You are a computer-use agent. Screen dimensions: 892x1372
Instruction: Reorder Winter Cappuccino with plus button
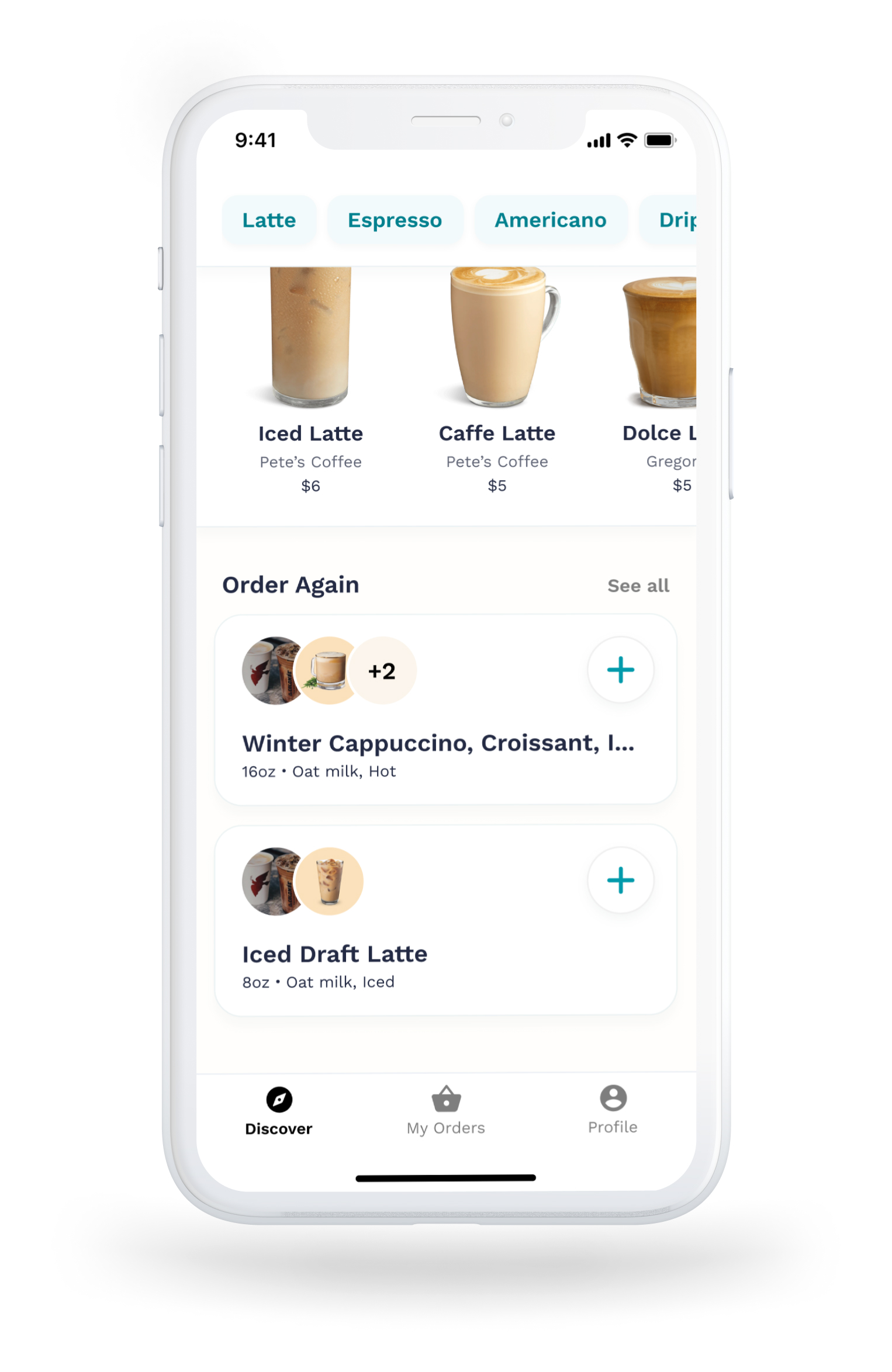click(620, 670)
